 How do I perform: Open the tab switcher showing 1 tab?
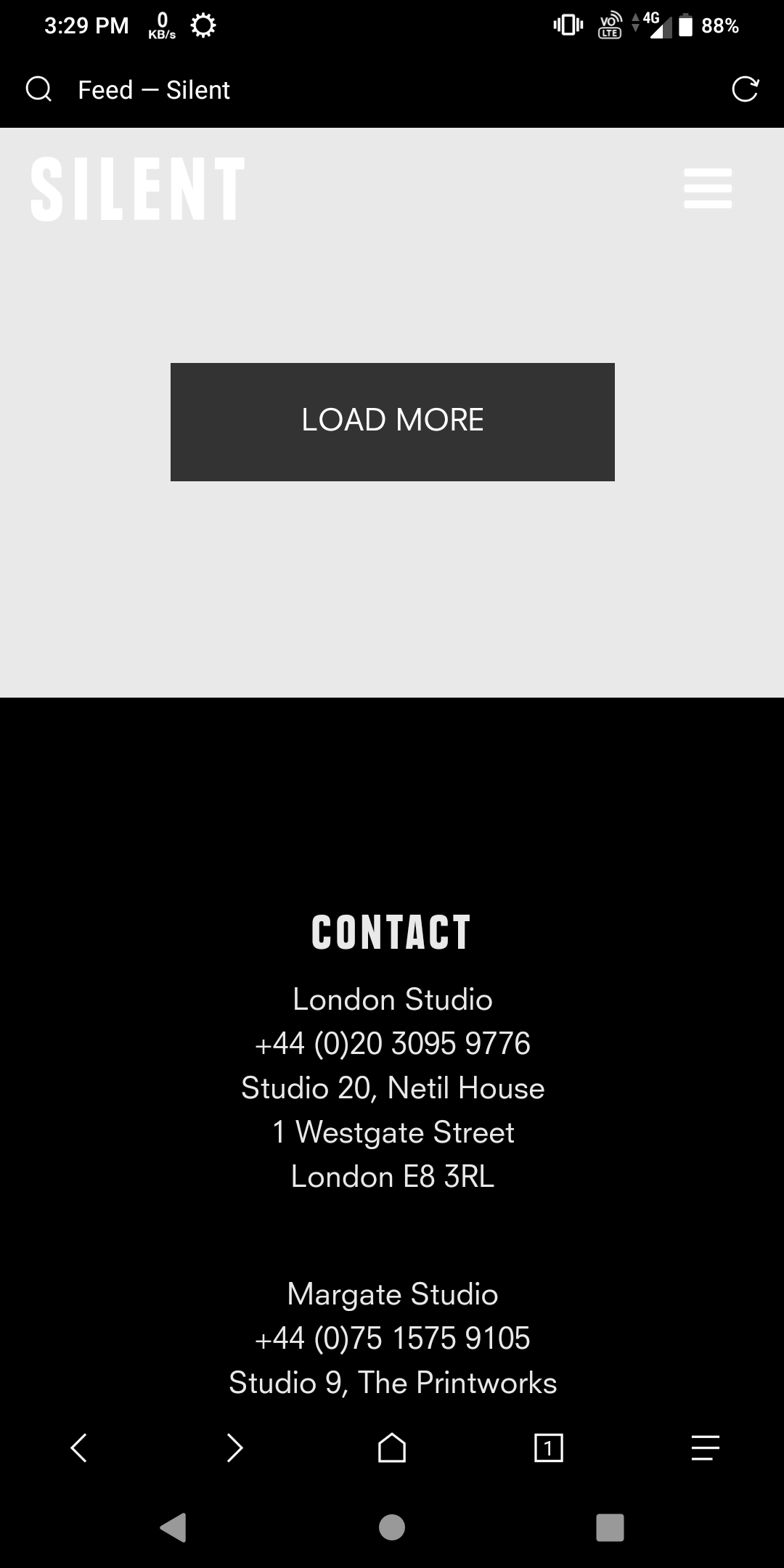click(x=549, y=1447)
